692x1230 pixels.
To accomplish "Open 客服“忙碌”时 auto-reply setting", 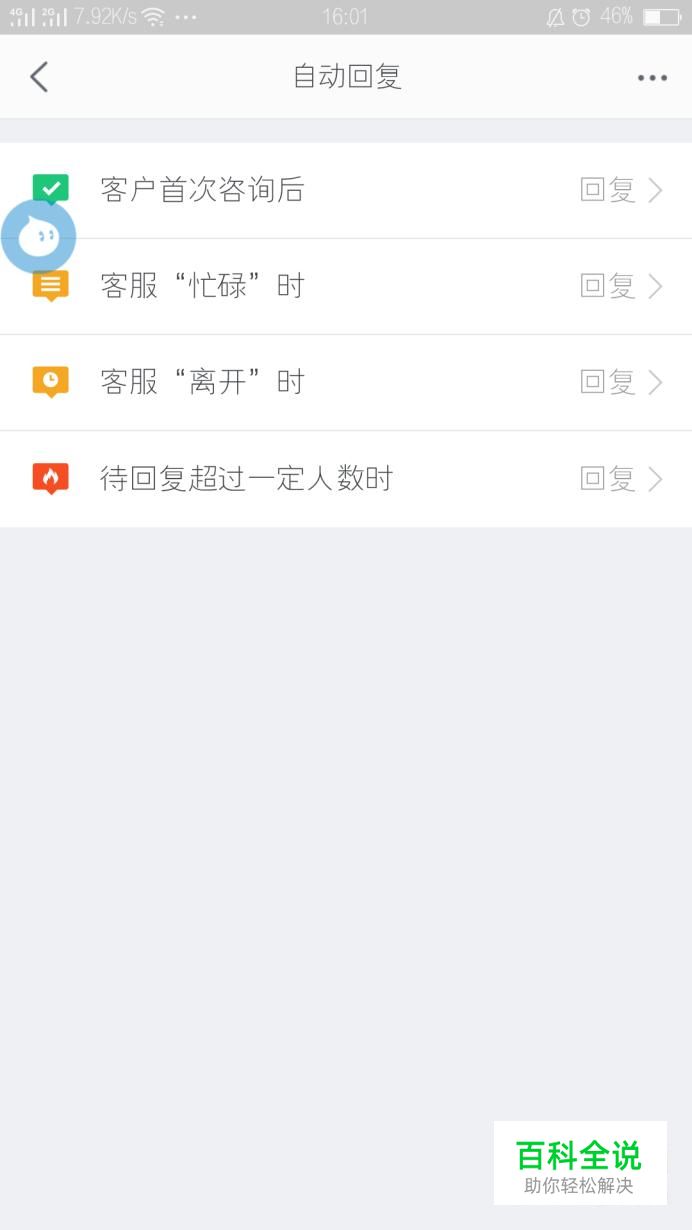I will coord(346,286).
